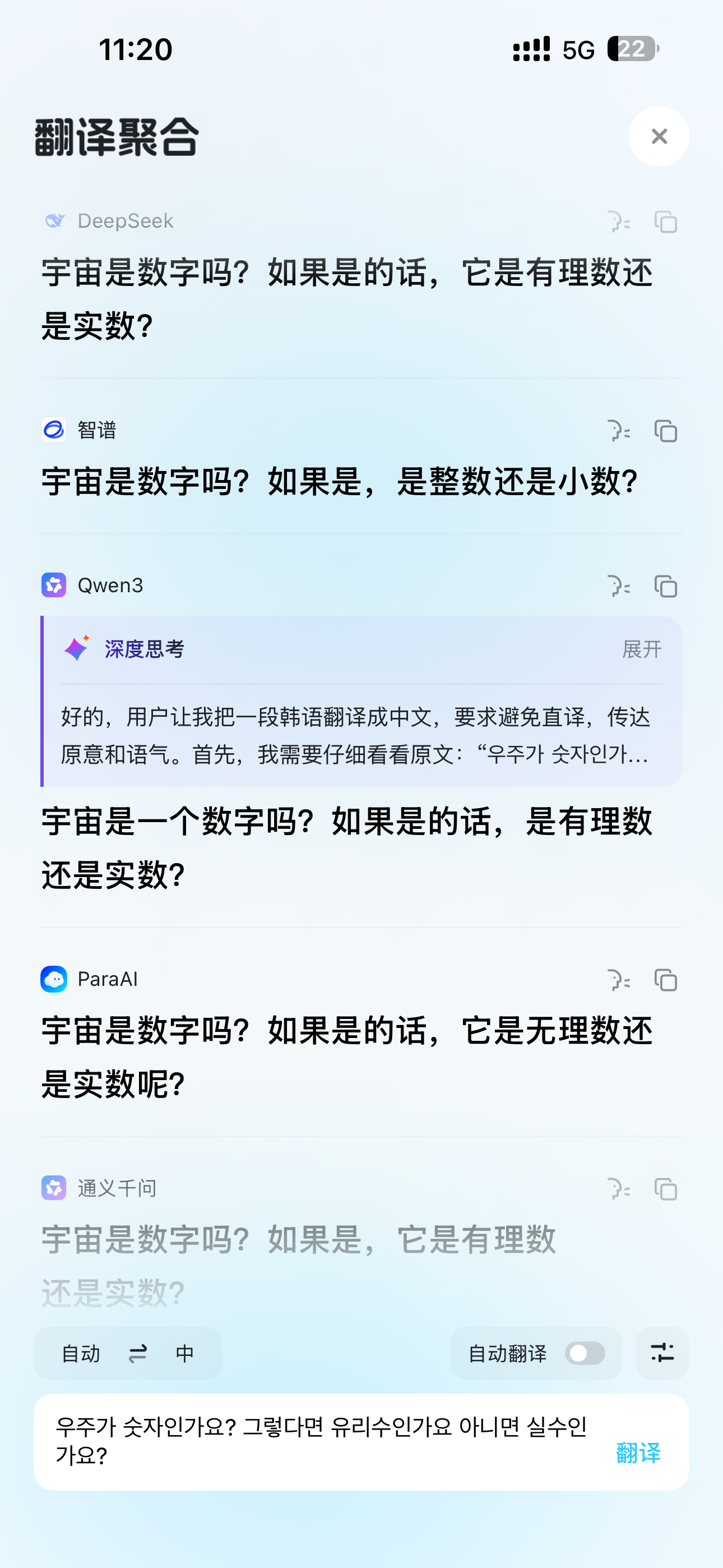Change the target language 中
This screenshot has width=723, height=1568.
tap(184, 1353)
